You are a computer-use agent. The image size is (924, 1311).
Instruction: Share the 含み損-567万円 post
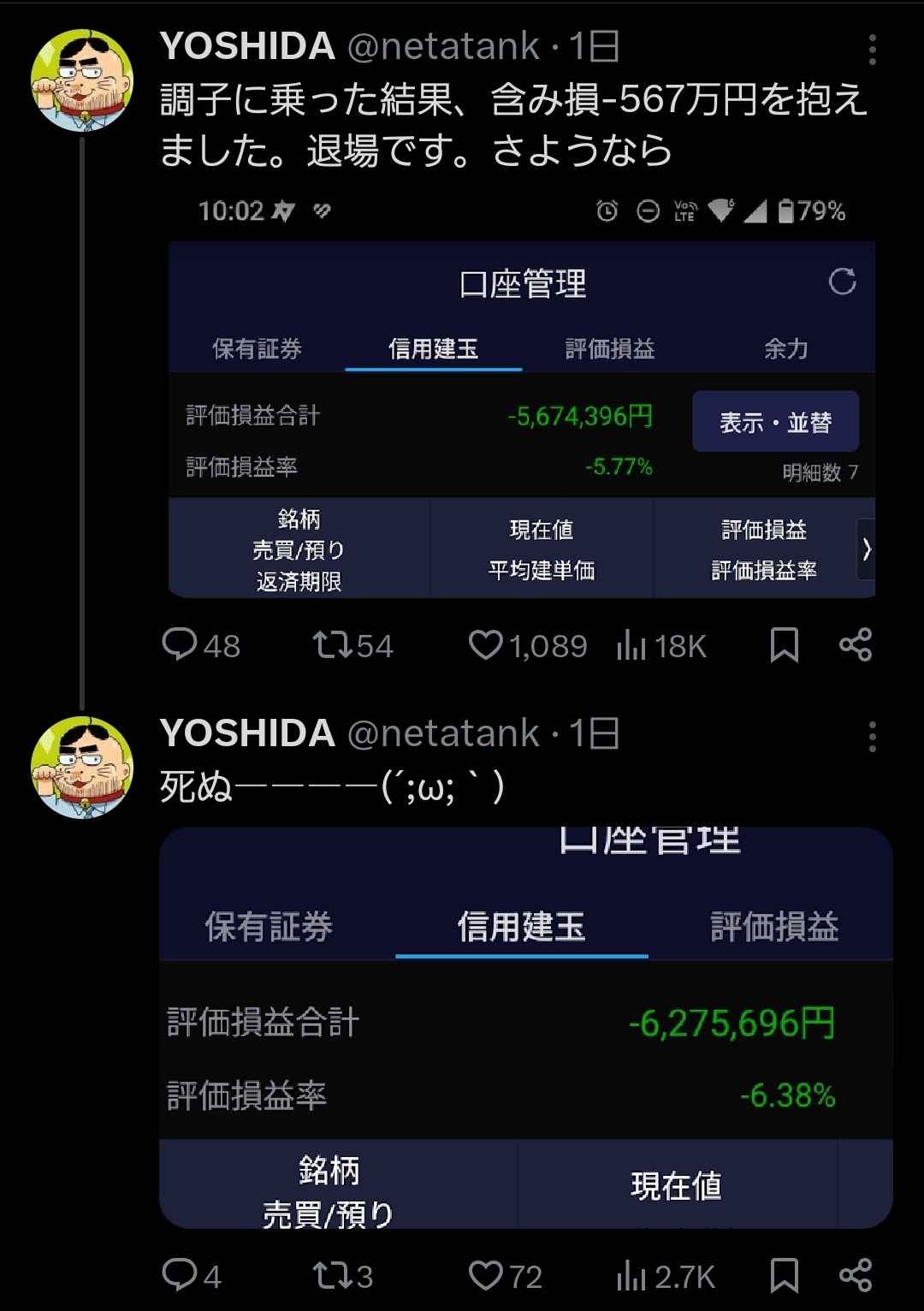pyautogui.click(x=855, y=645)
